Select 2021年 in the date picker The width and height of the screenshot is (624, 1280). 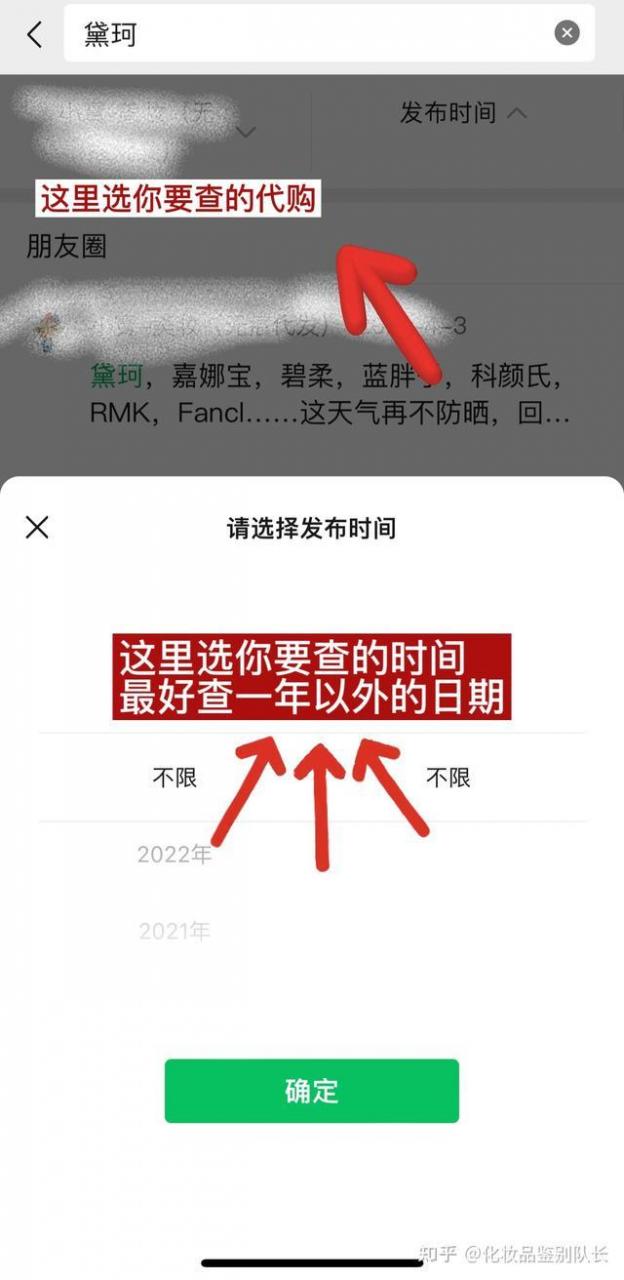coord(175,932)
